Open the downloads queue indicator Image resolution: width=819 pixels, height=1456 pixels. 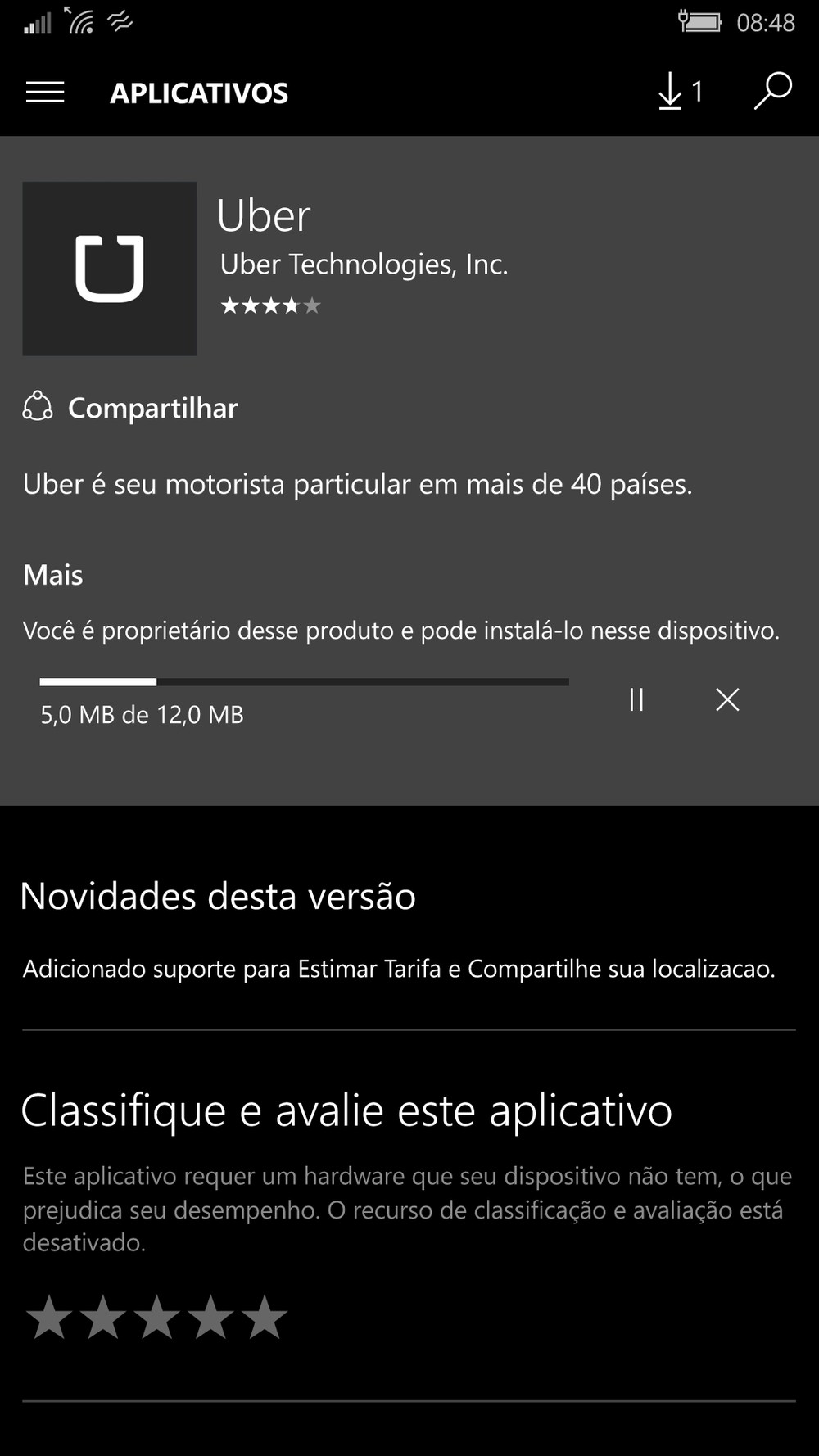pyautogui.click(x=681, y=92)
